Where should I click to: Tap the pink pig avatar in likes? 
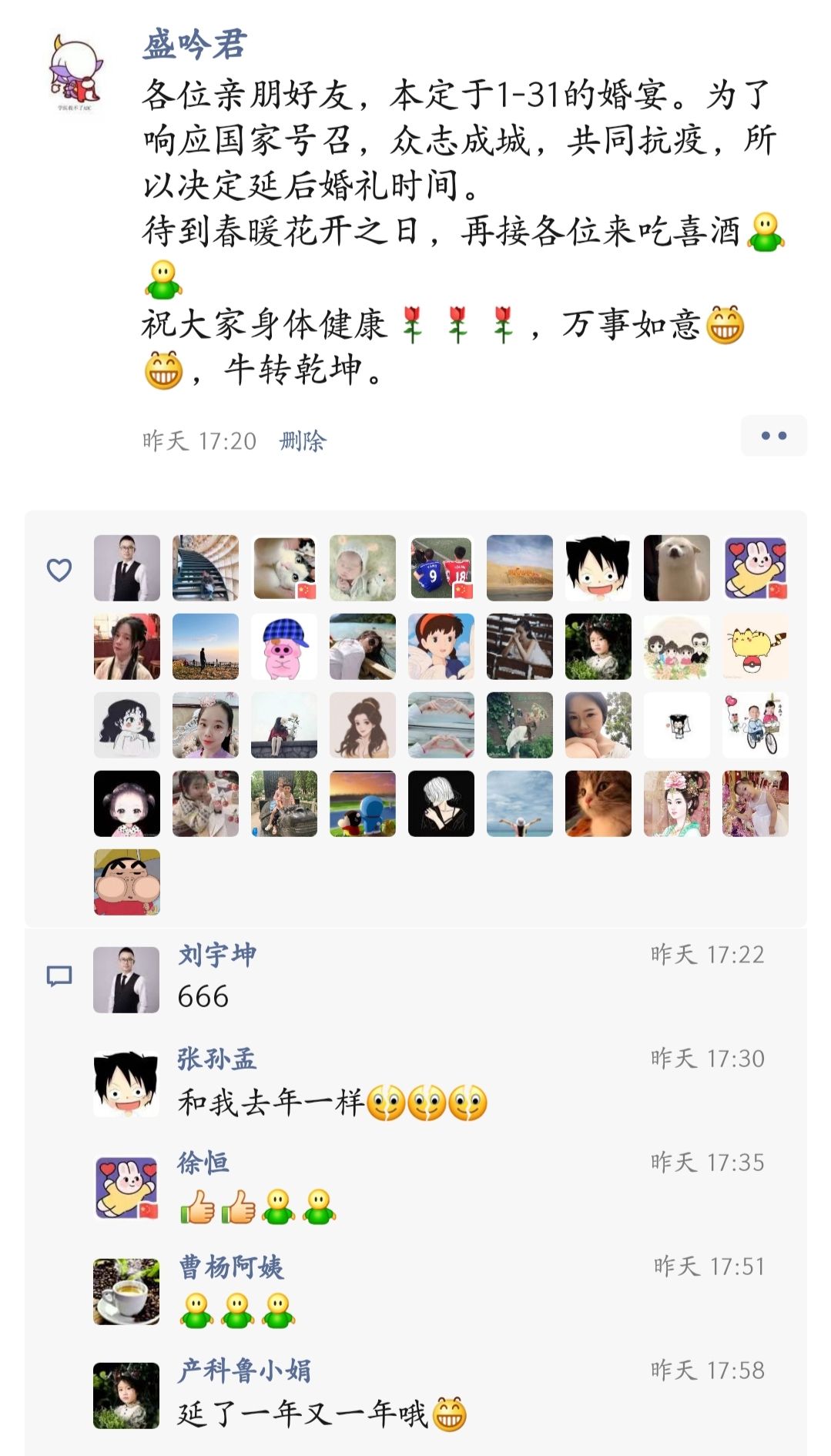point(284,647)
